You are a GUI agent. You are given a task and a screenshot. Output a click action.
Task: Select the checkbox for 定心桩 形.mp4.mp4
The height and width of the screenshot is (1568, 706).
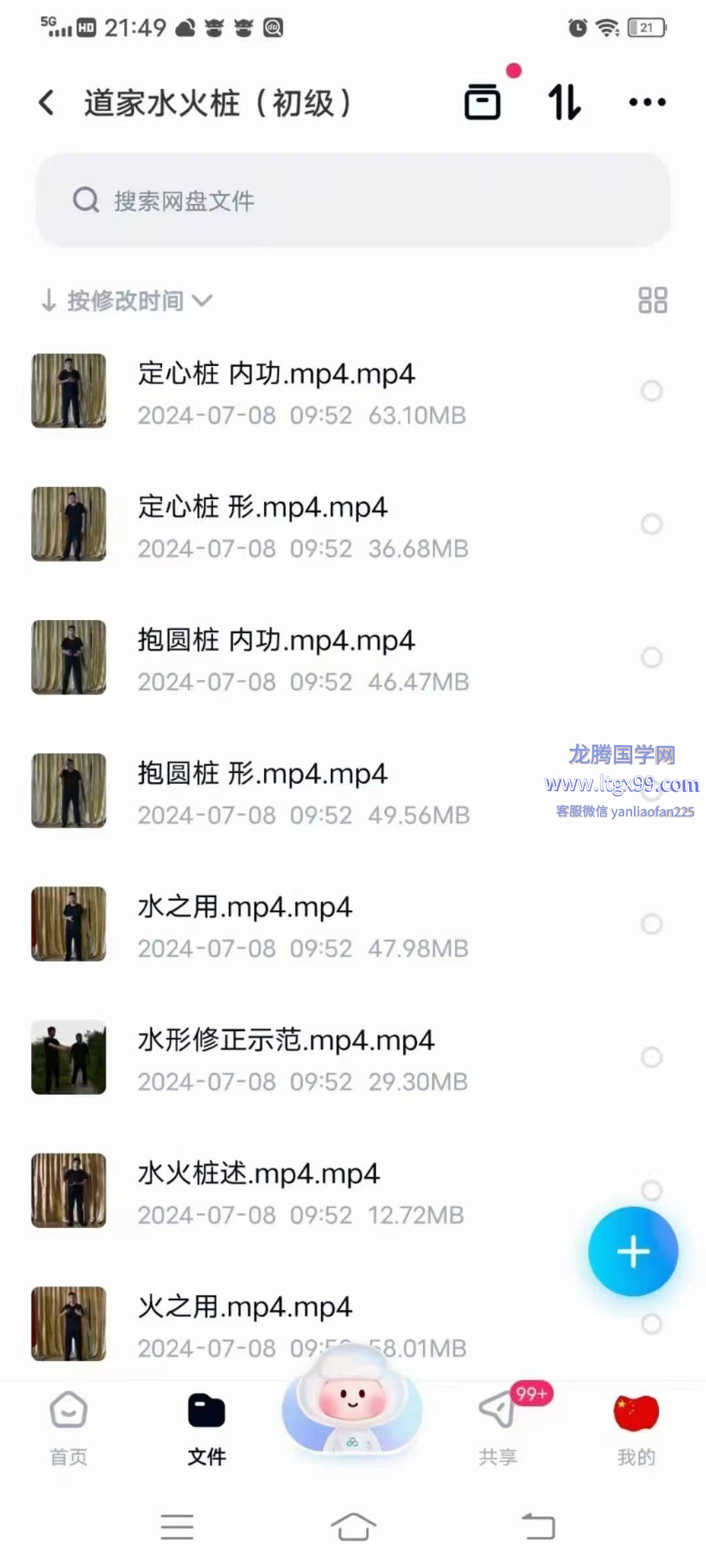651,524
